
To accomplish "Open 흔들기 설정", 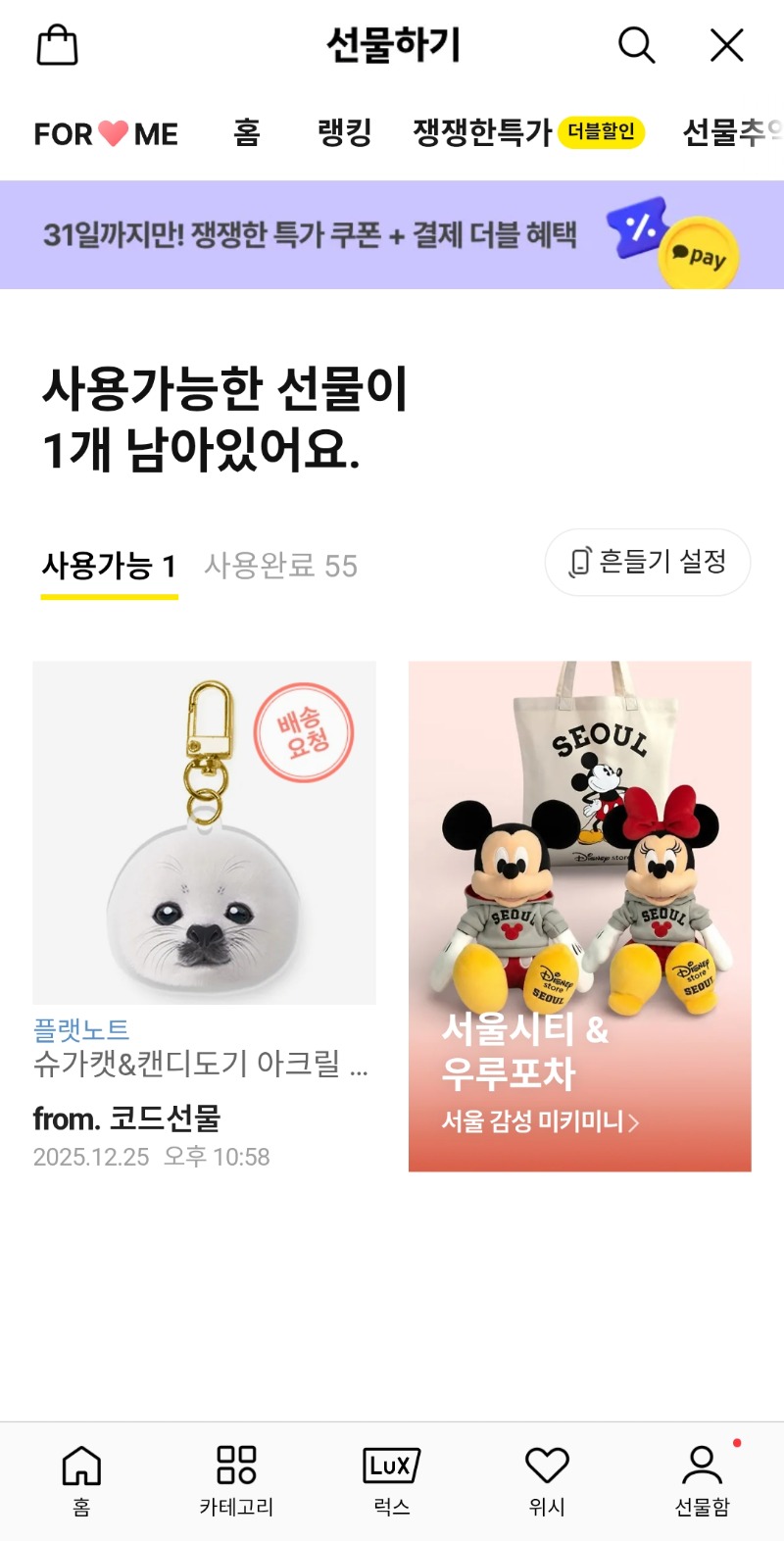I will [648, 562].
